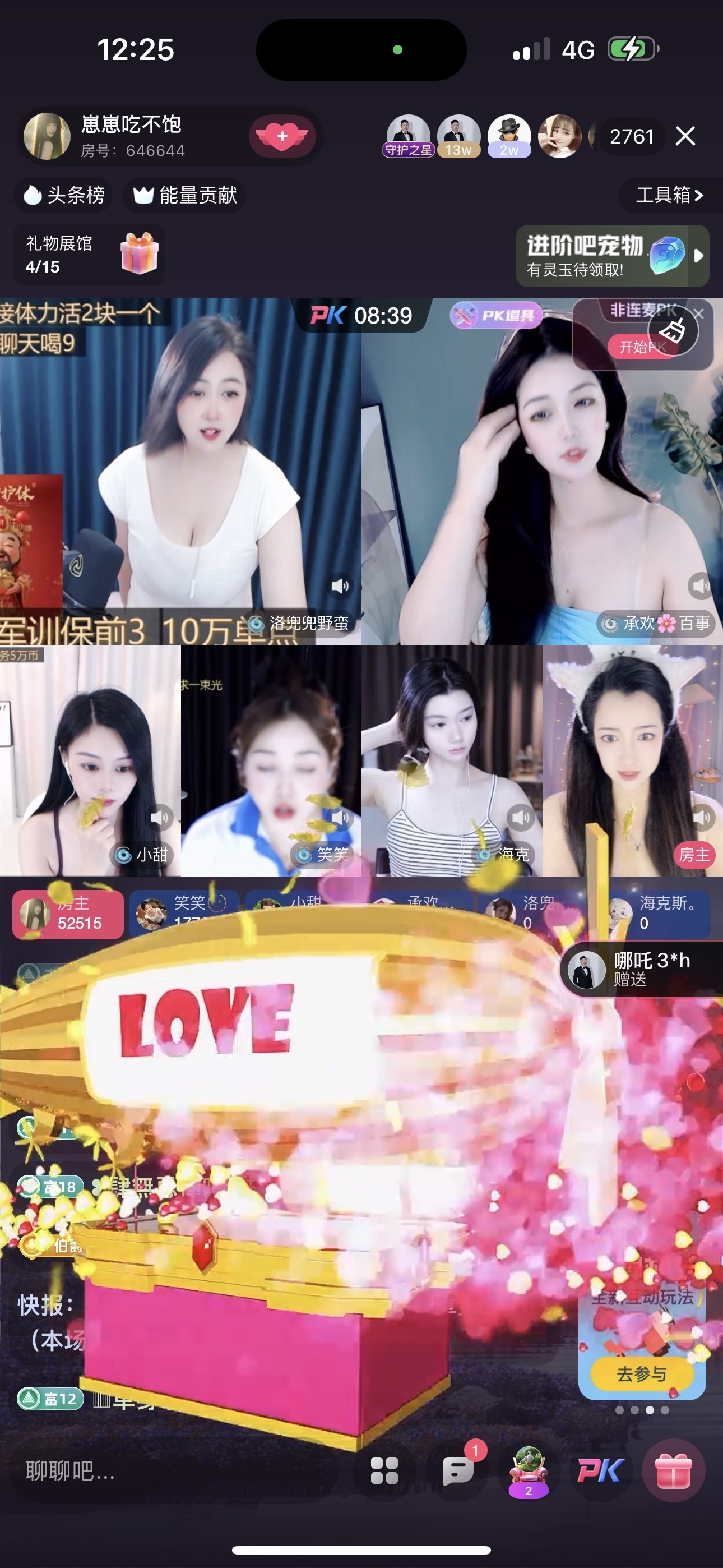723x1568 pixels.
Task: Open the gift panel
Action: coord(674,1471)
